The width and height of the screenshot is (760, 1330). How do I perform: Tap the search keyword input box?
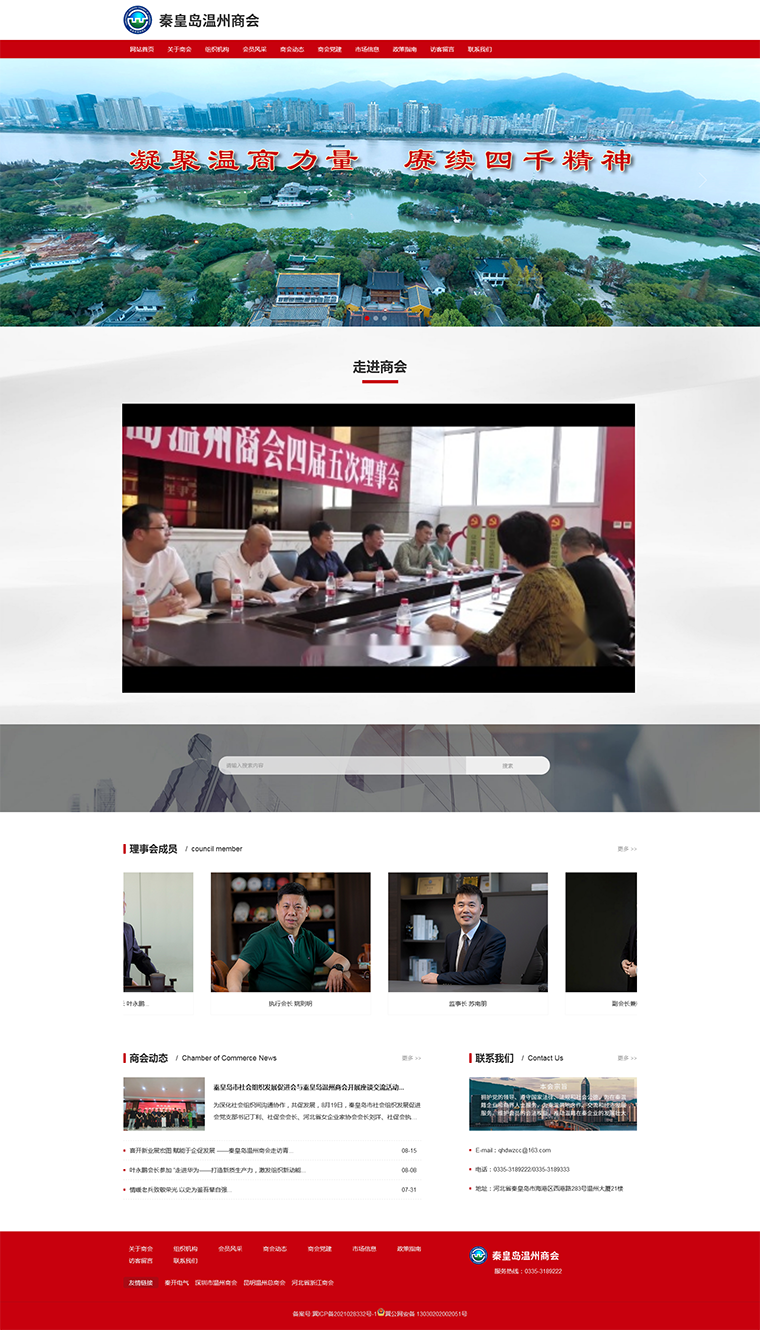[x=342, y=766]
